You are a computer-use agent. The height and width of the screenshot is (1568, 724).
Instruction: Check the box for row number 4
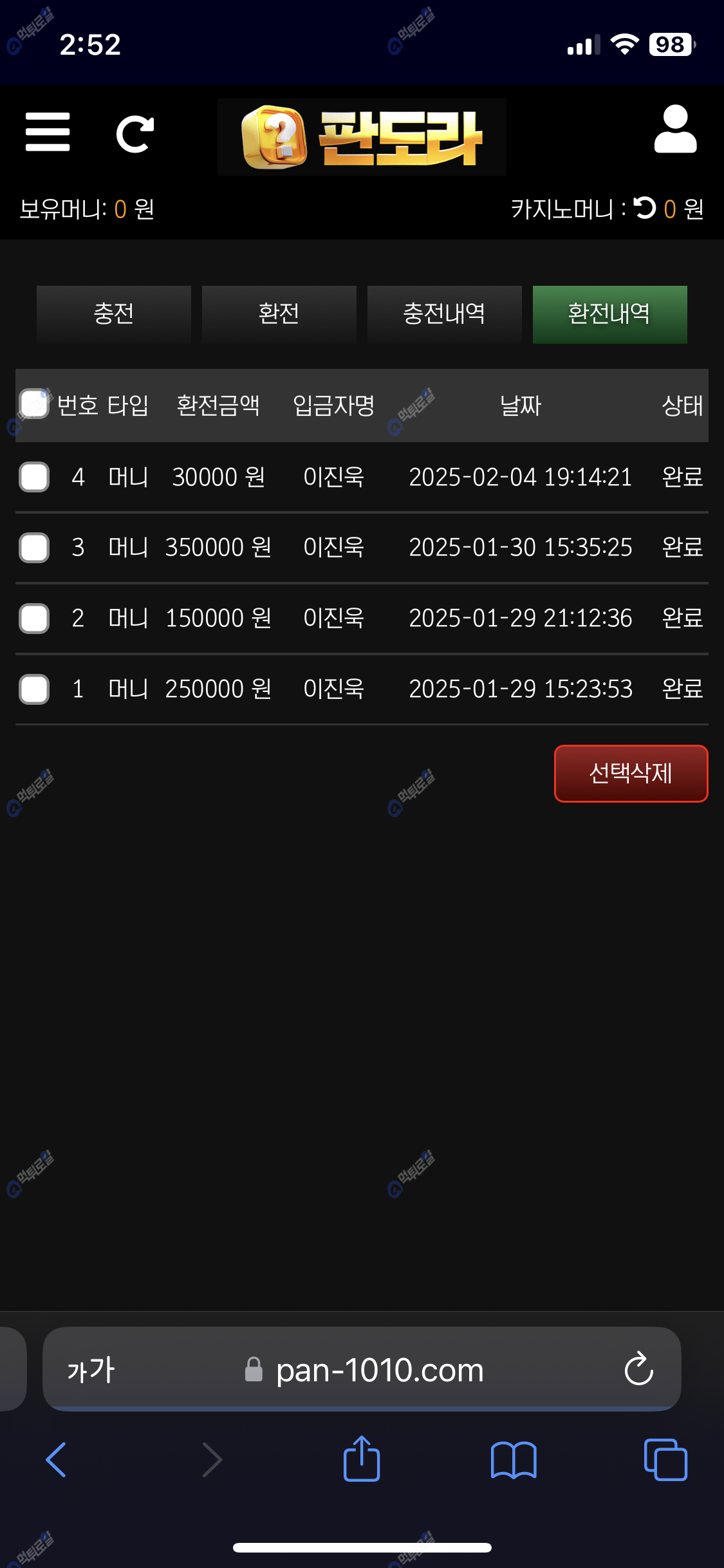click(34, 477)
